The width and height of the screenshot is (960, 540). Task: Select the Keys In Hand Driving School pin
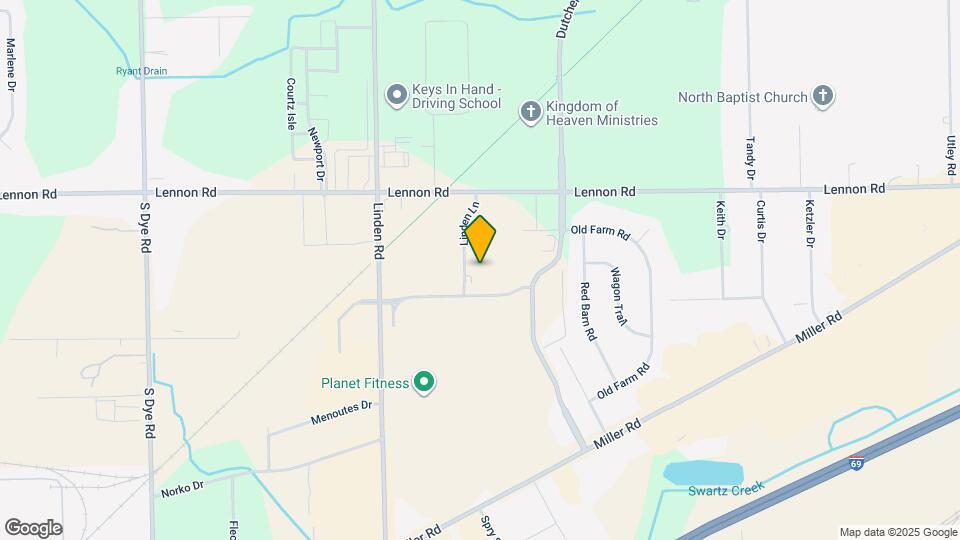pos(397,96)
